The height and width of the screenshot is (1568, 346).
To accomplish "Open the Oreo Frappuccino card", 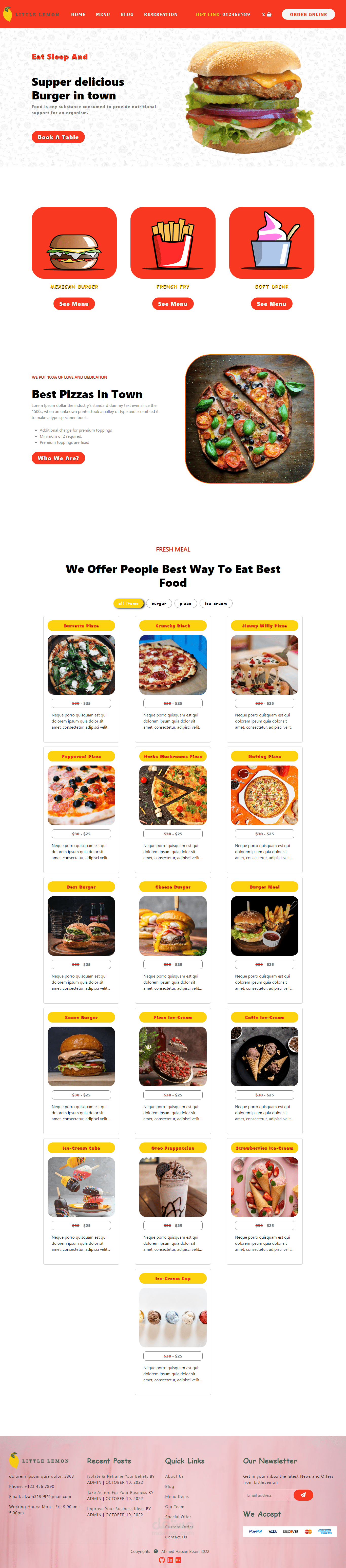I will [173, 1186].
